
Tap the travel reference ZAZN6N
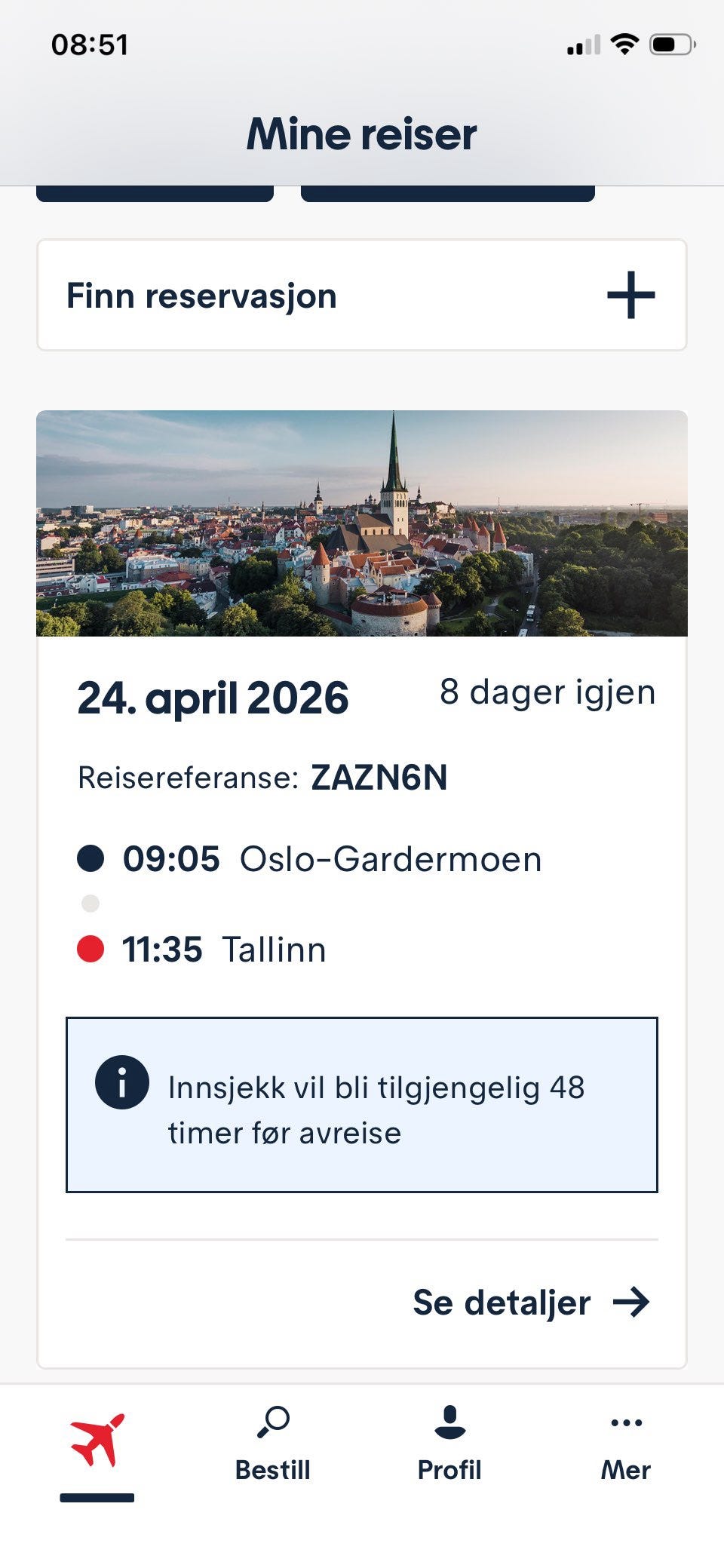coord(379,780)
